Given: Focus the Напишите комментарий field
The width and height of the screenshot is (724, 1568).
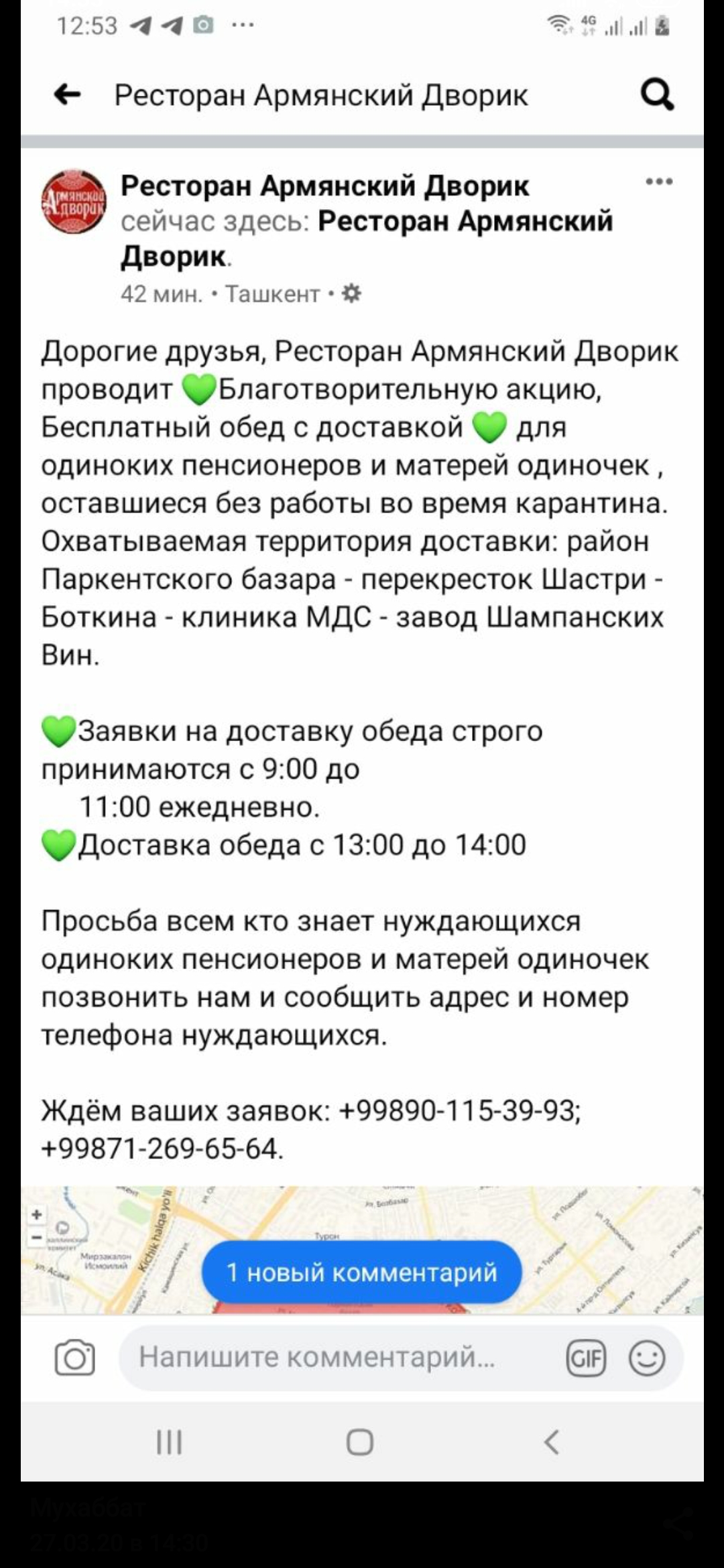Looking at the screenshot, I should [x=335, y=1358].
